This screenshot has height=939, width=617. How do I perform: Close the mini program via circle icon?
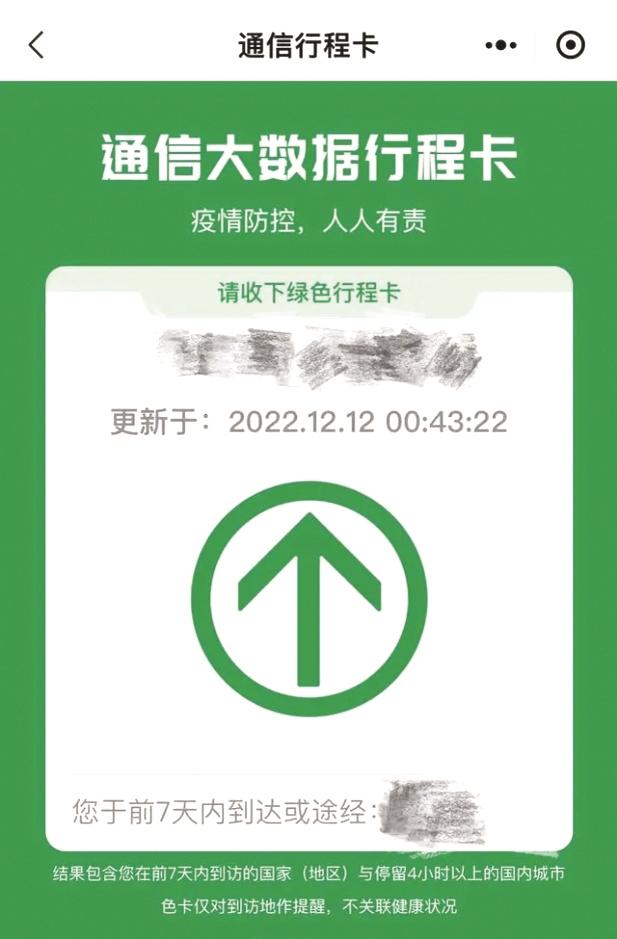click(571, 45)
